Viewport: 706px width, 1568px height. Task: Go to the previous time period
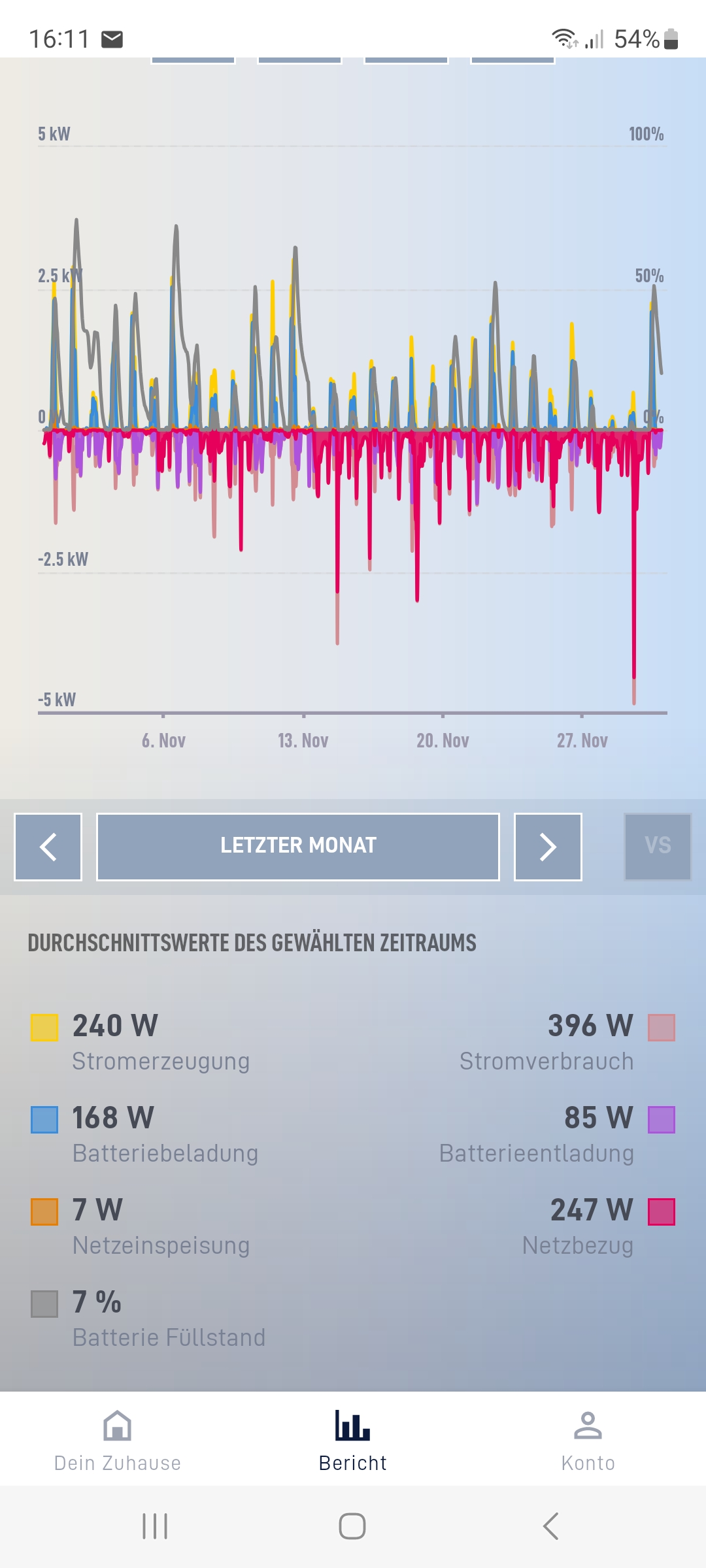point(48,847)
